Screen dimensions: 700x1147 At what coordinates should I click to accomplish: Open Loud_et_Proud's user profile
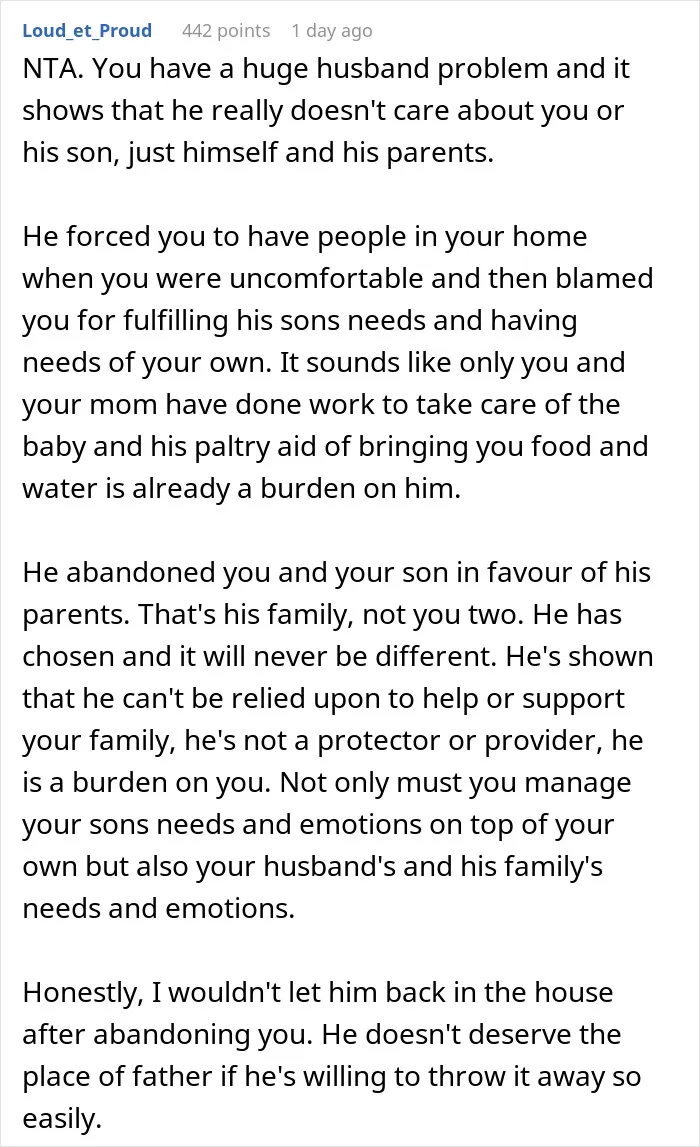87,31
